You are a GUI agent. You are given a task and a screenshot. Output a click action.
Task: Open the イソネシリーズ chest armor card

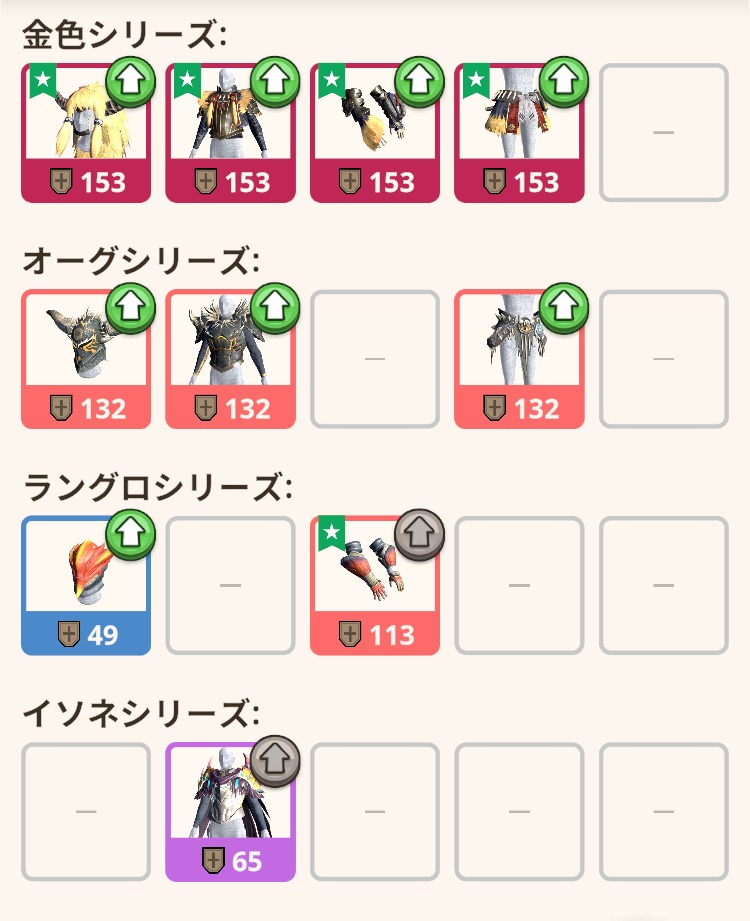tap(230, 812)
